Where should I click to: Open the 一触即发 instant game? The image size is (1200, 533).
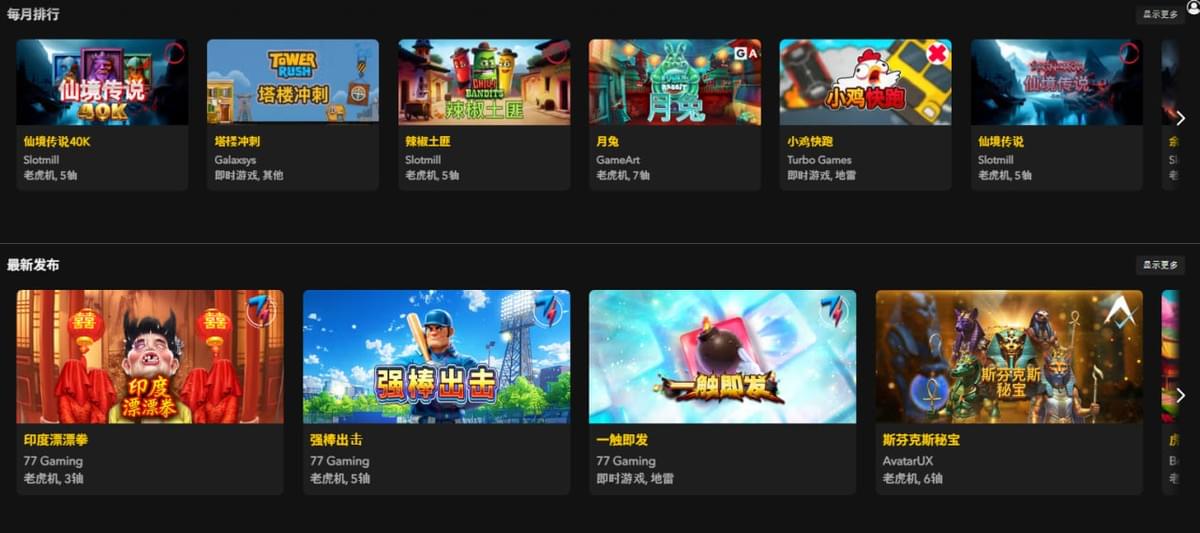click(x=722, y=357)
